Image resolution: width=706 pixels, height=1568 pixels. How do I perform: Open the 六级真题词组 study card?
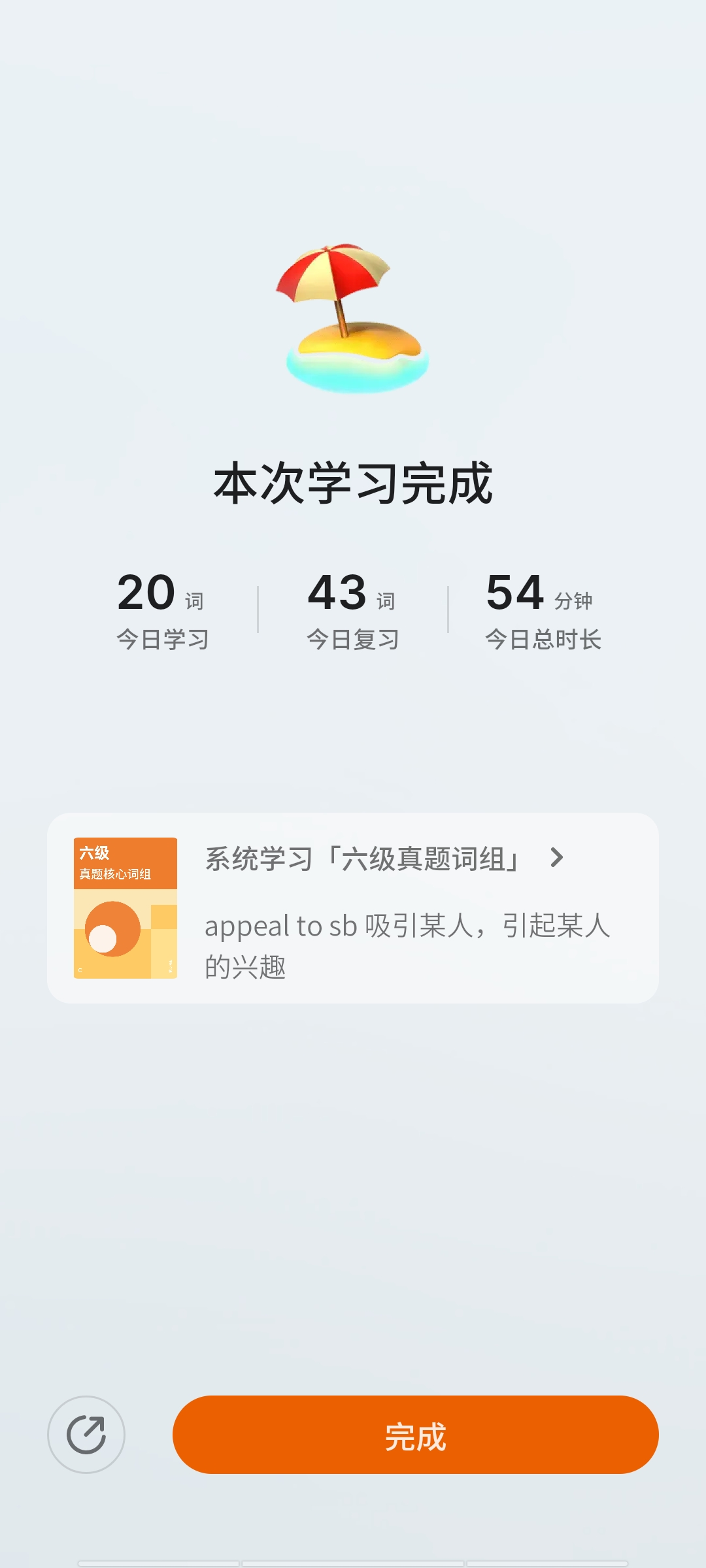[353, 908]
